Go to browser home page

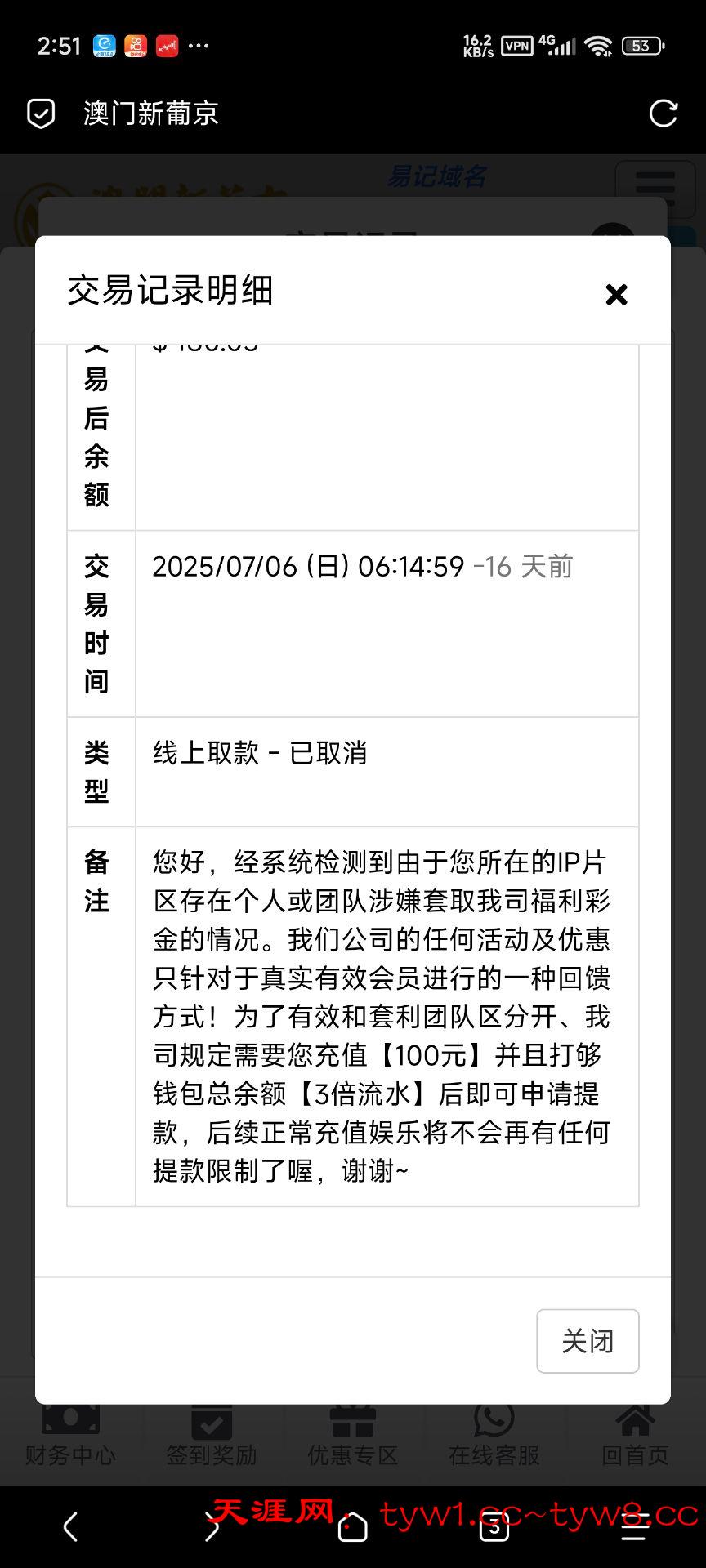coord(353,1526)
